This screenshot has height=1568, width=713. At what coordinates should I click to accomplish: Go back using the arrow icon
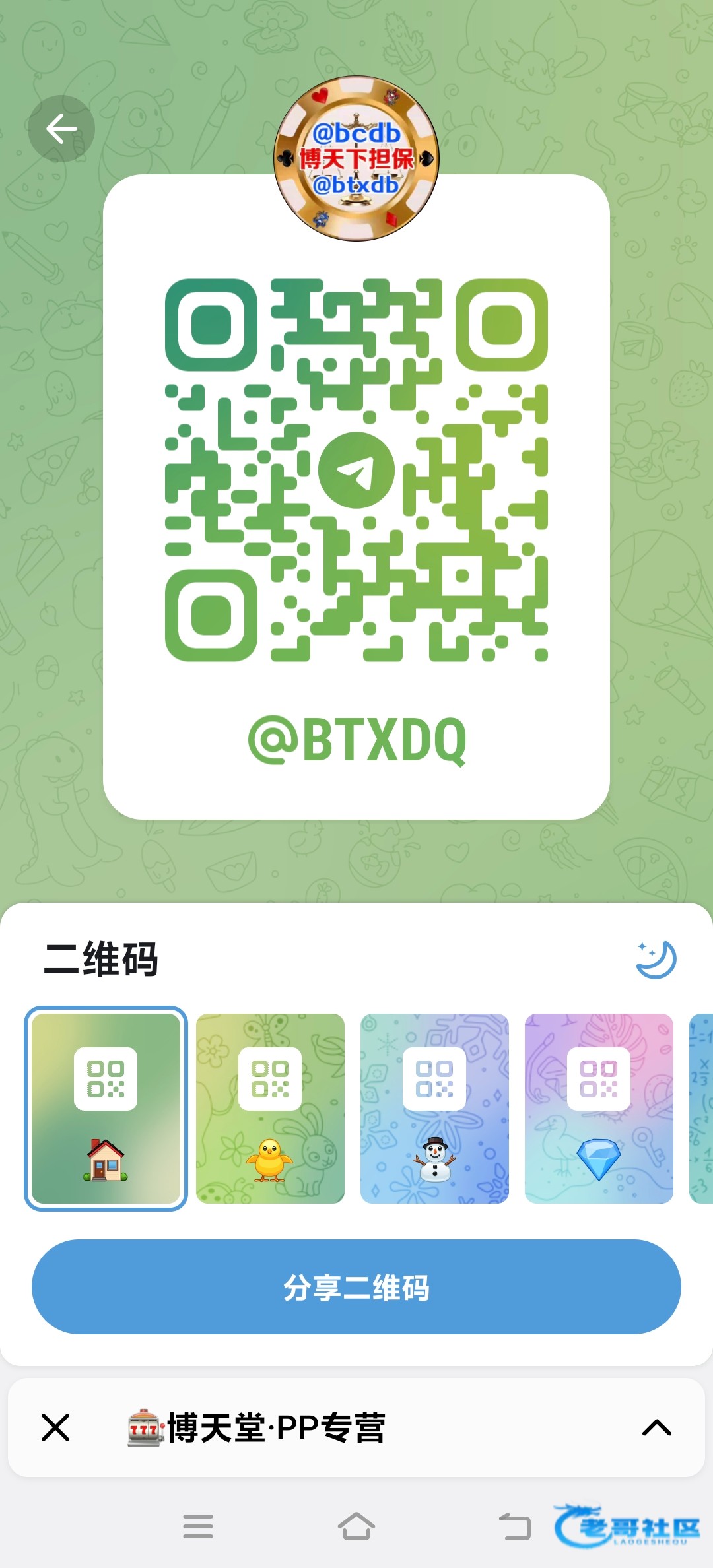pyautogui.click(x=61, y=129)
